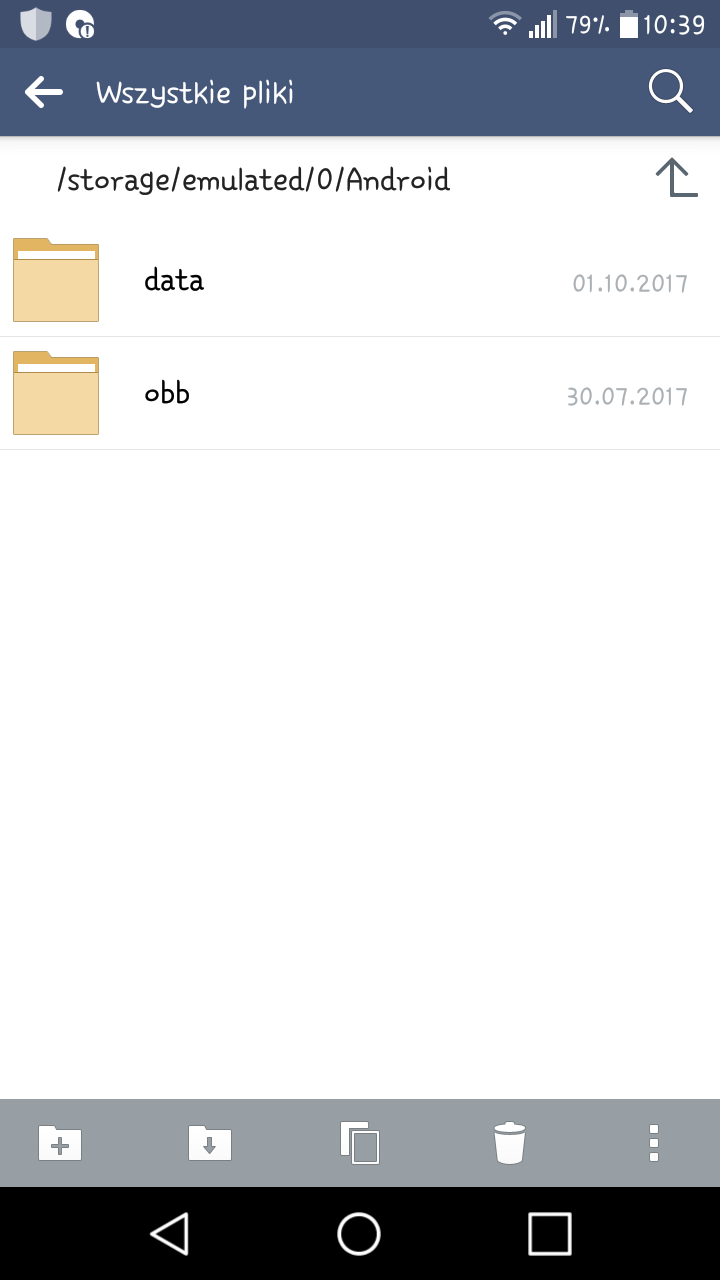720x1280 pixels.
Task: Open the obb folder
Action: click(360, 394)
